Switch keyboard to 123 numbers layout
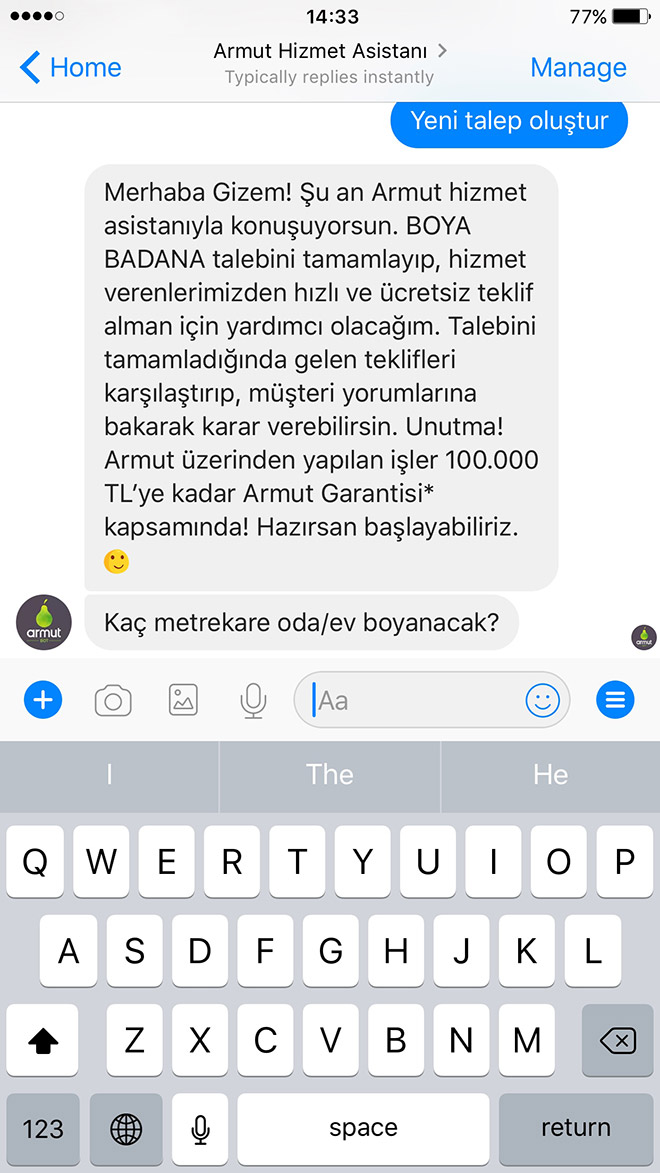This screenshot has width=660, height=1173. point(43,1129)
